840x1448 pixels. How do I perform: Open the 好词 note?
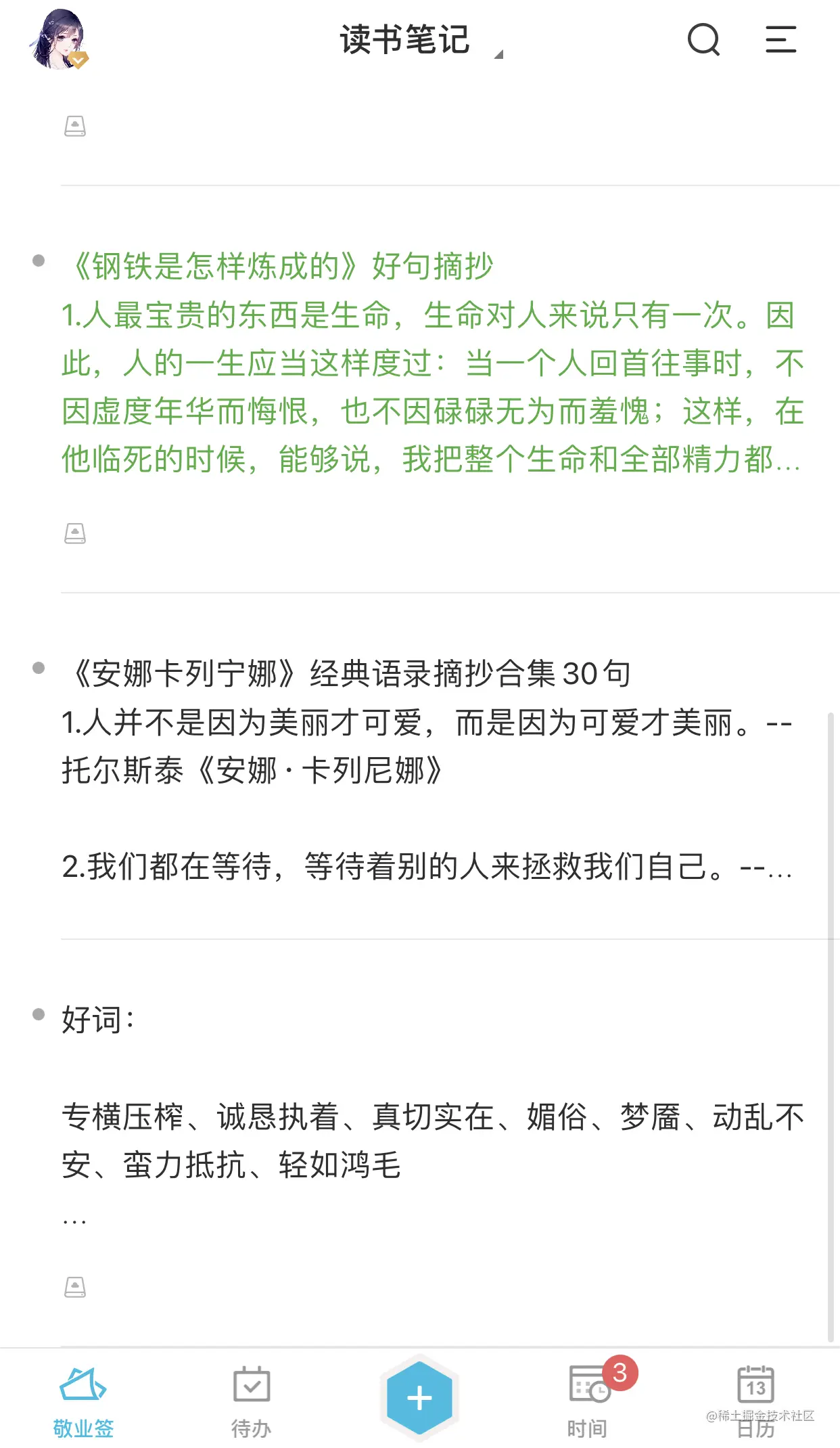[x=433, y=1116]
